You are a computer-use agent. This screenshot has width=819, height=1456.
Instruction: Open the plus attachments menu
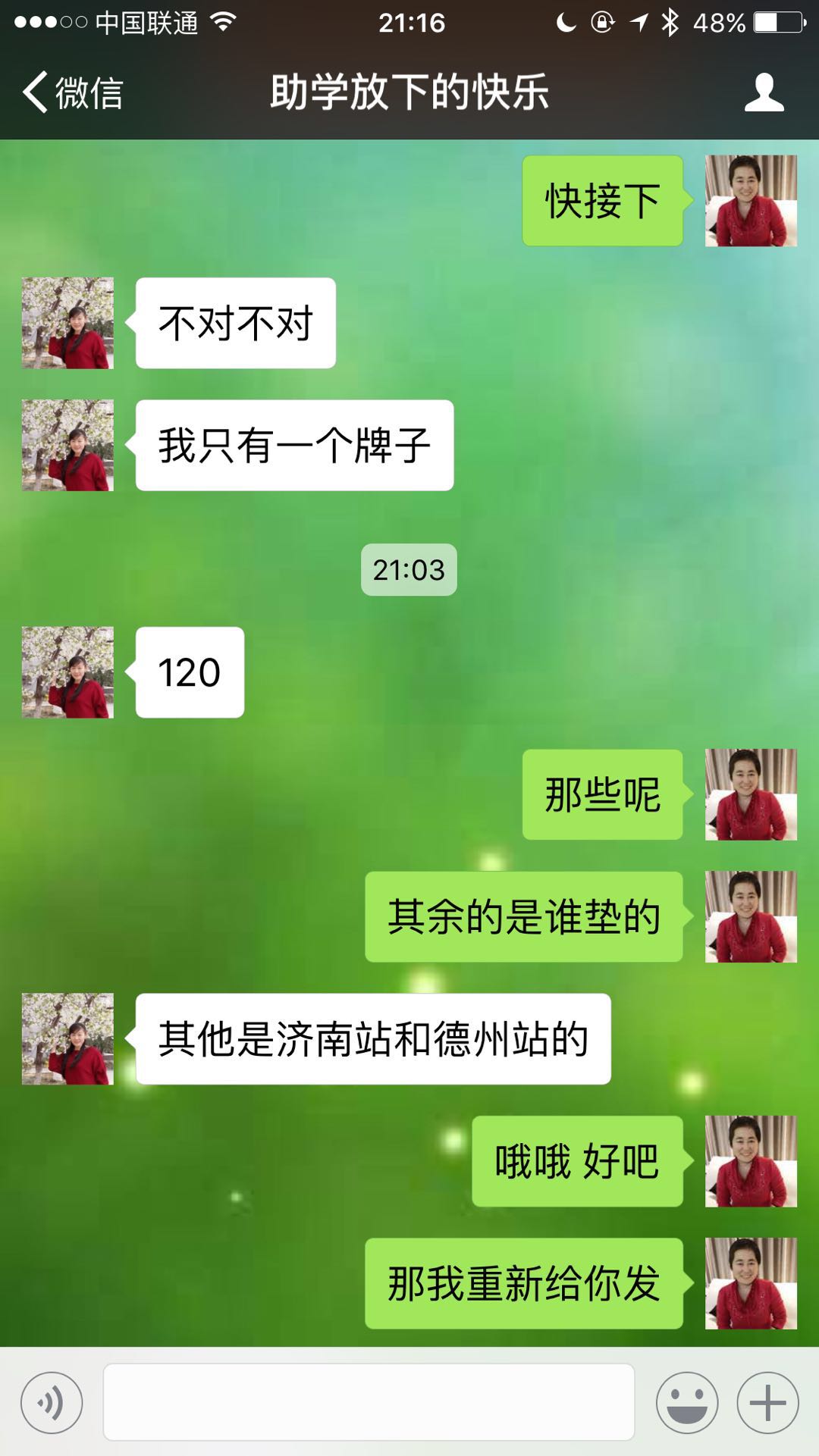[767, 1402]
